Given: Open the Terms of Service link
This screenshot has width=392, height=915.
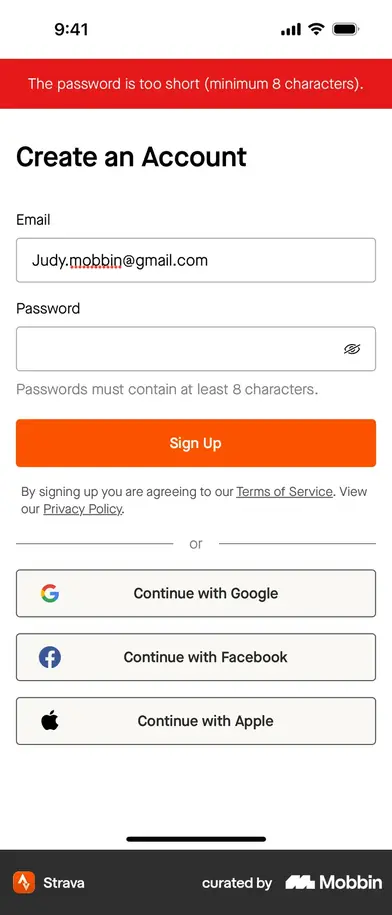Looking at the screenshot, I should [284, 491].
